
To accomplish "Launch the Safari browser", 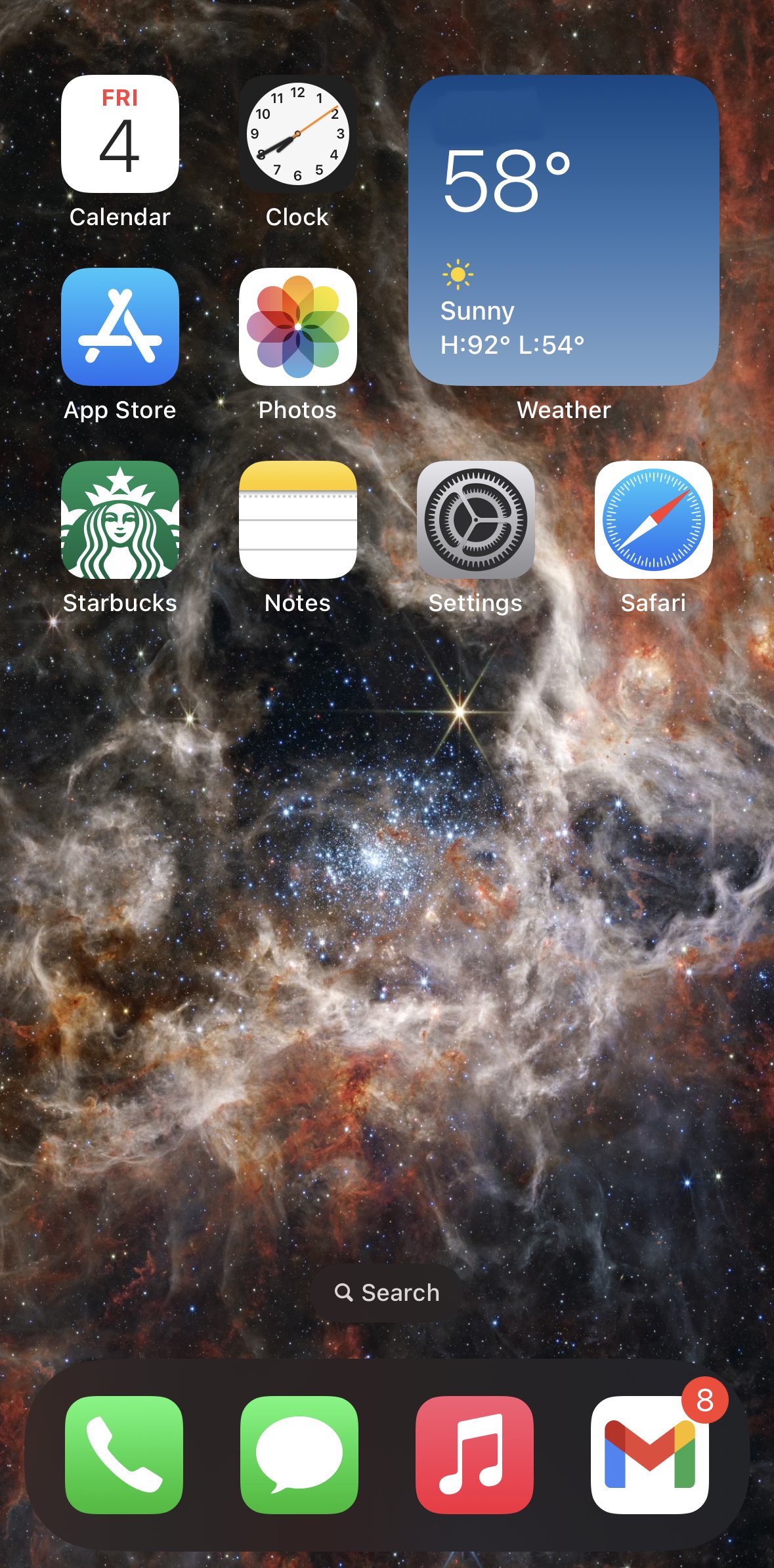I will tap(653, 520).
